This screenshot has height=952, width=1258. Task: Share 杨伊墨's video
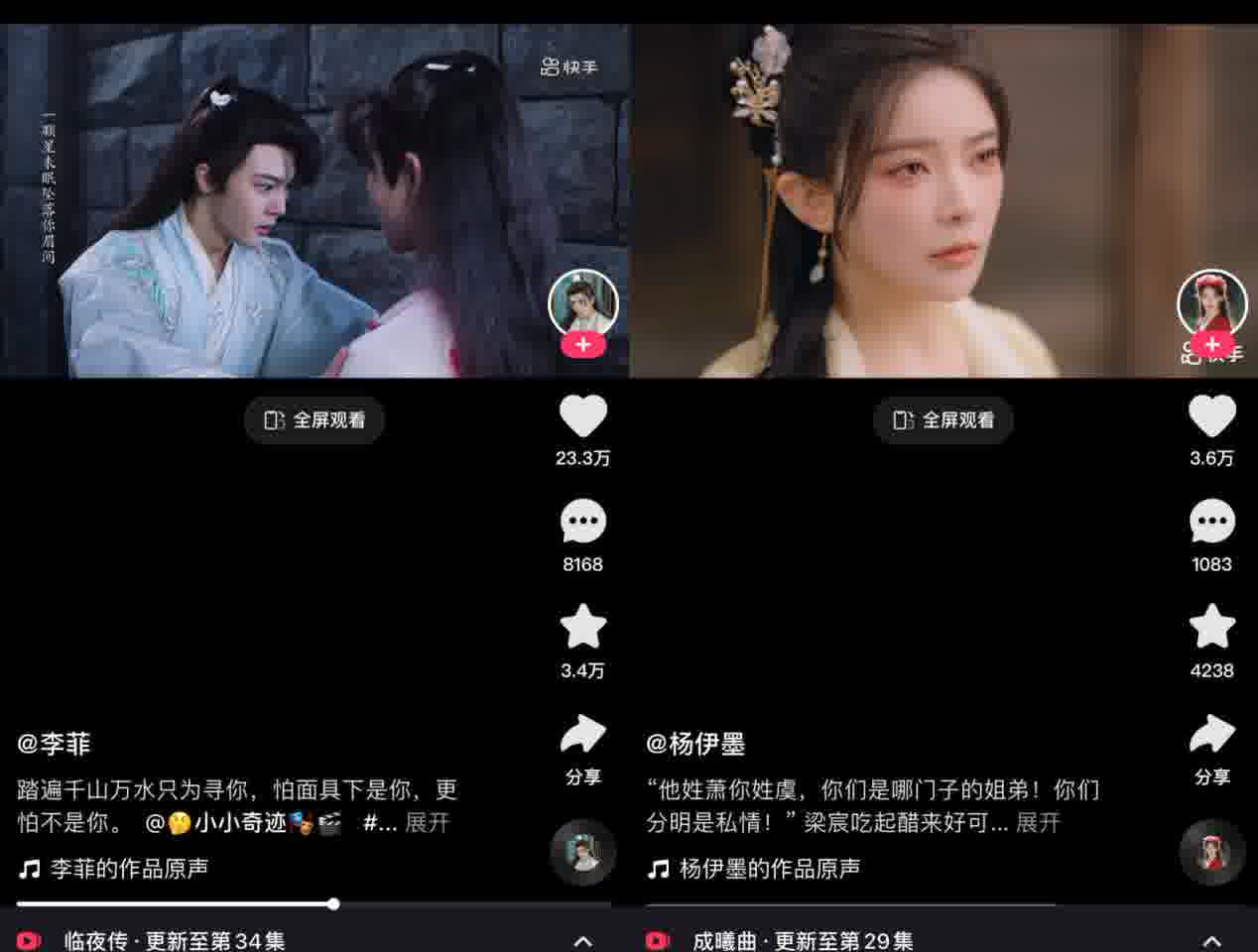point(1211,736)
